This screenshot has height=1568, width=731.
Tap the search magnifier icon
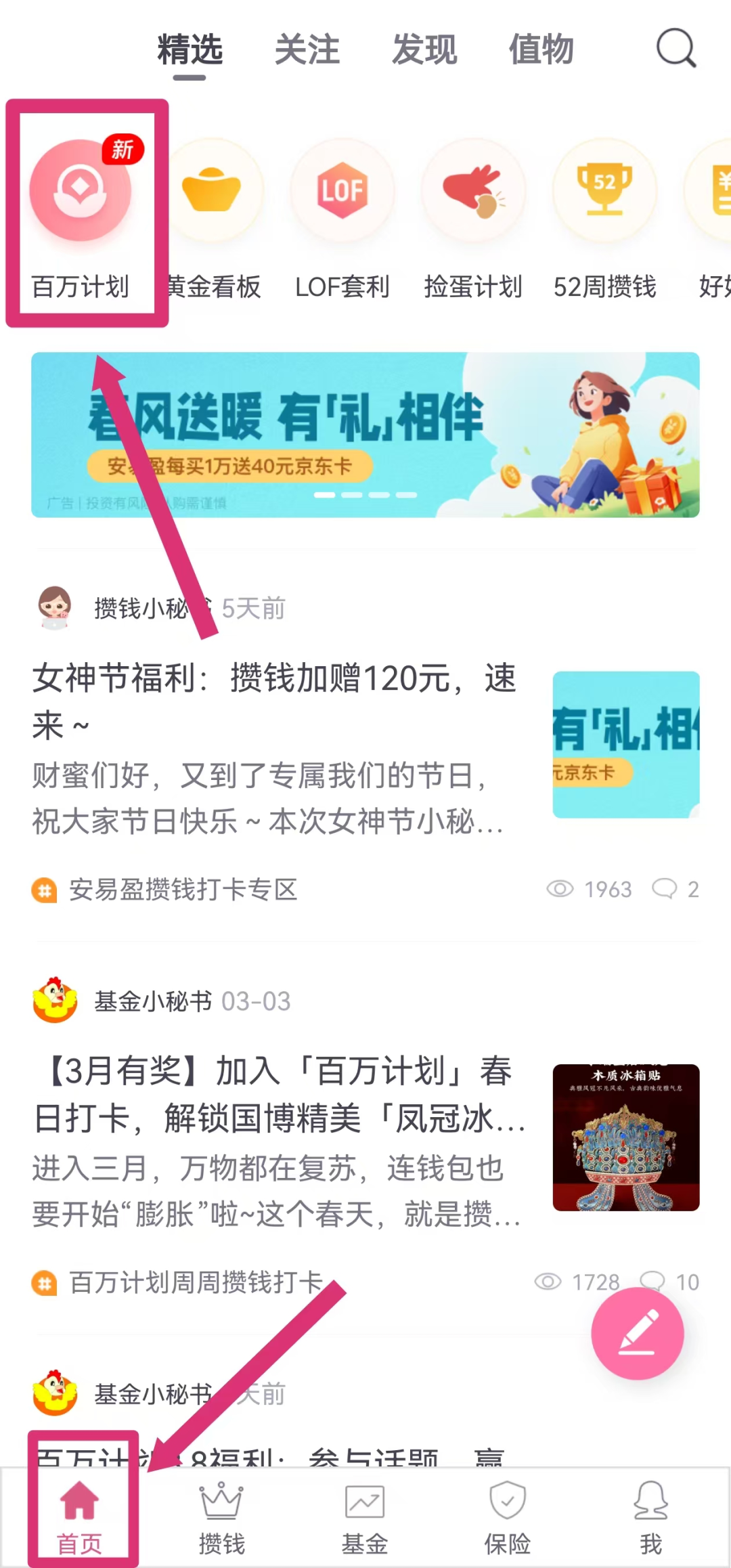(676, 49)
